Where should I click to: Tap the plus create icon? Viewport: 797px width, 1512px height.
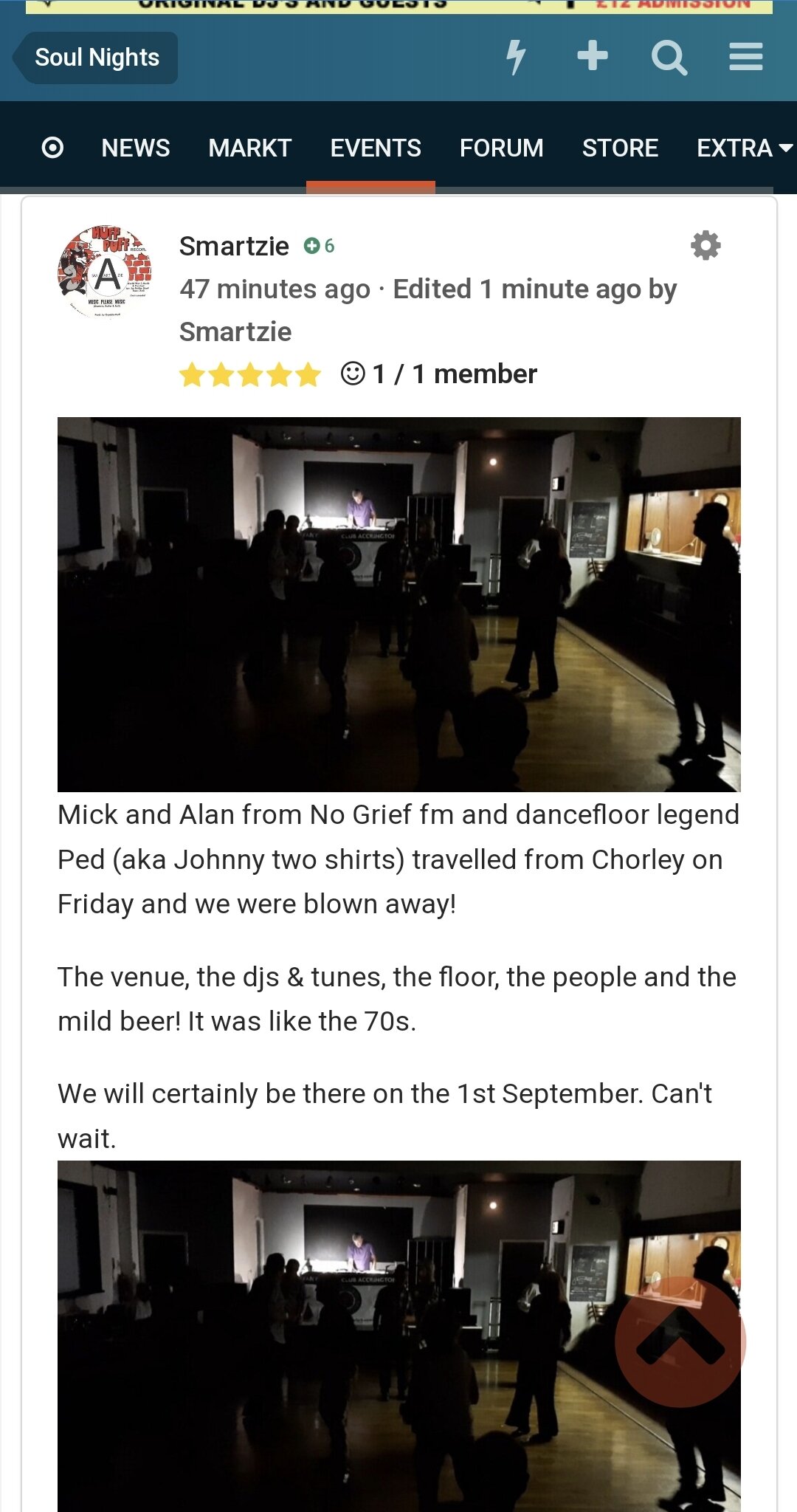coord(593,56)
